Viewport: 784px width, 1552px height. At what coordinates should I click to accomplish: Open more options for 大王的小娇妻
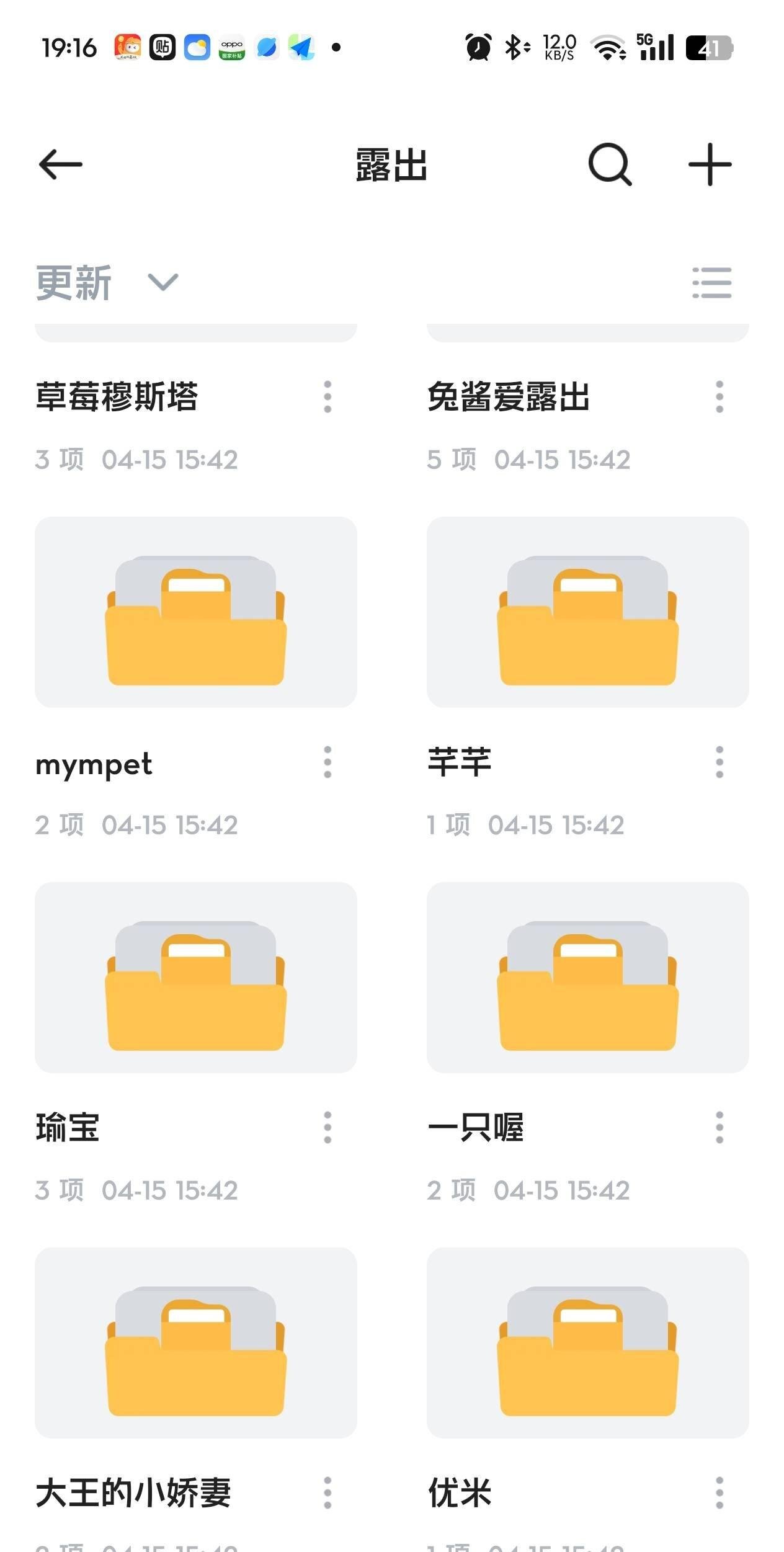[x=327, y=1493]
